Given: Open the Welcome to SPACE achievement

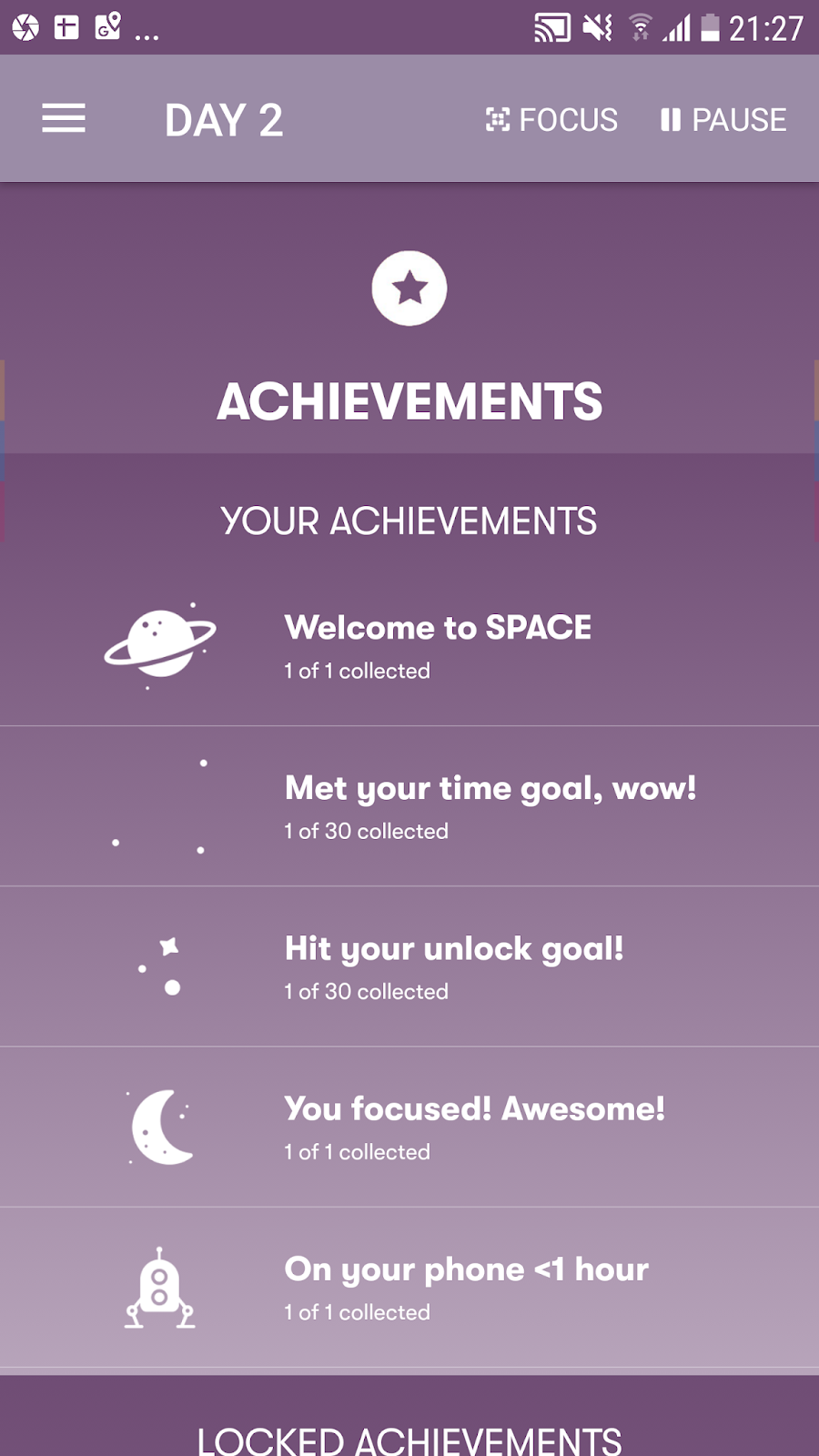Looking at the screenshot, I should coord(409,646).
